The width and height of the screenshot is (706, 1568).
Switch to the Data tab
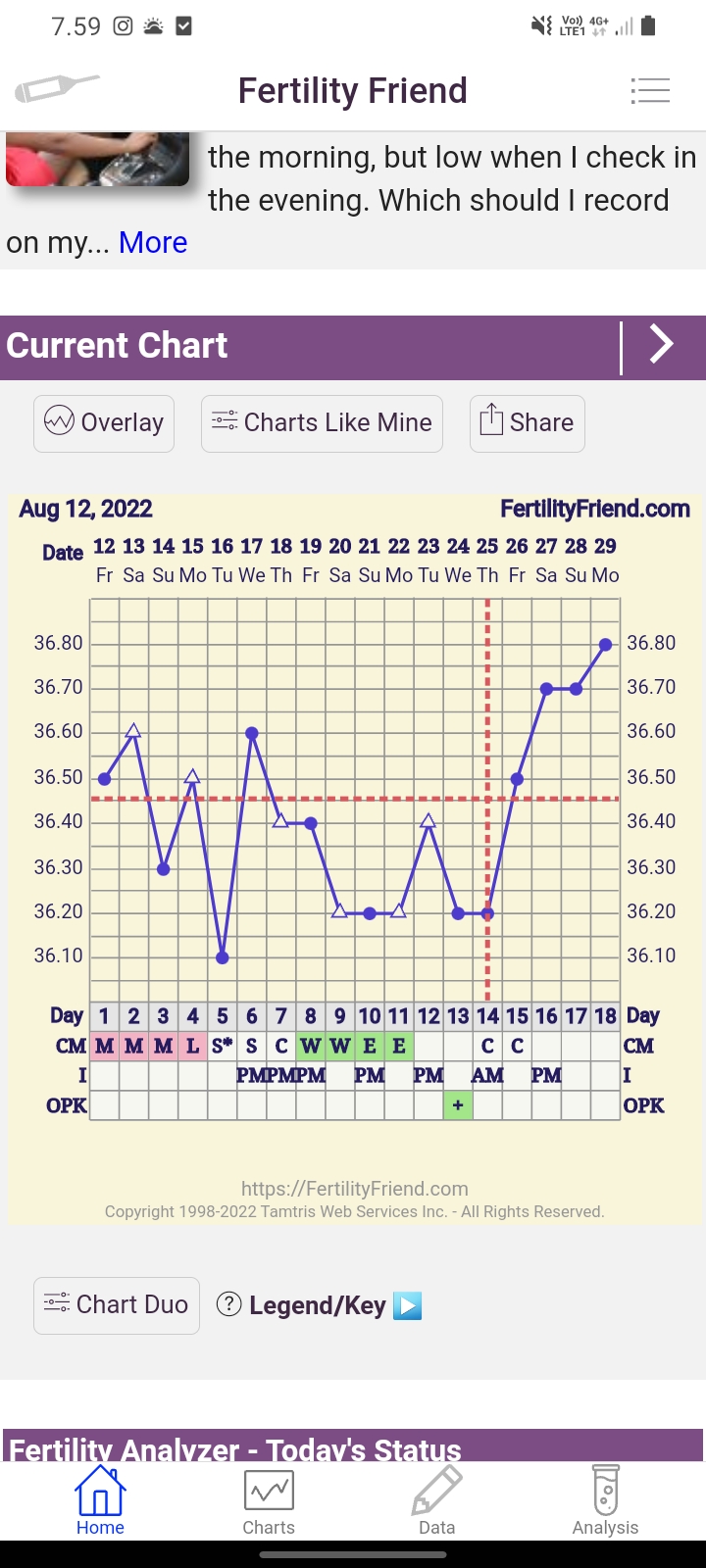[436, 1499]
